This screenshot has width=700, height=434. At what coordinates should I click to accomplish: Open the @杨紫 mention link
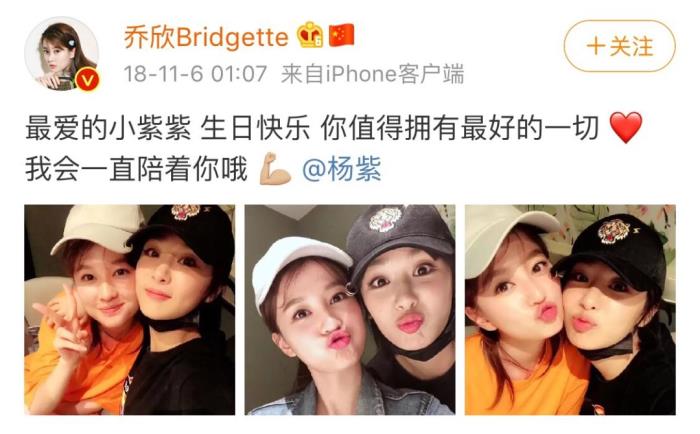point(340,170)
